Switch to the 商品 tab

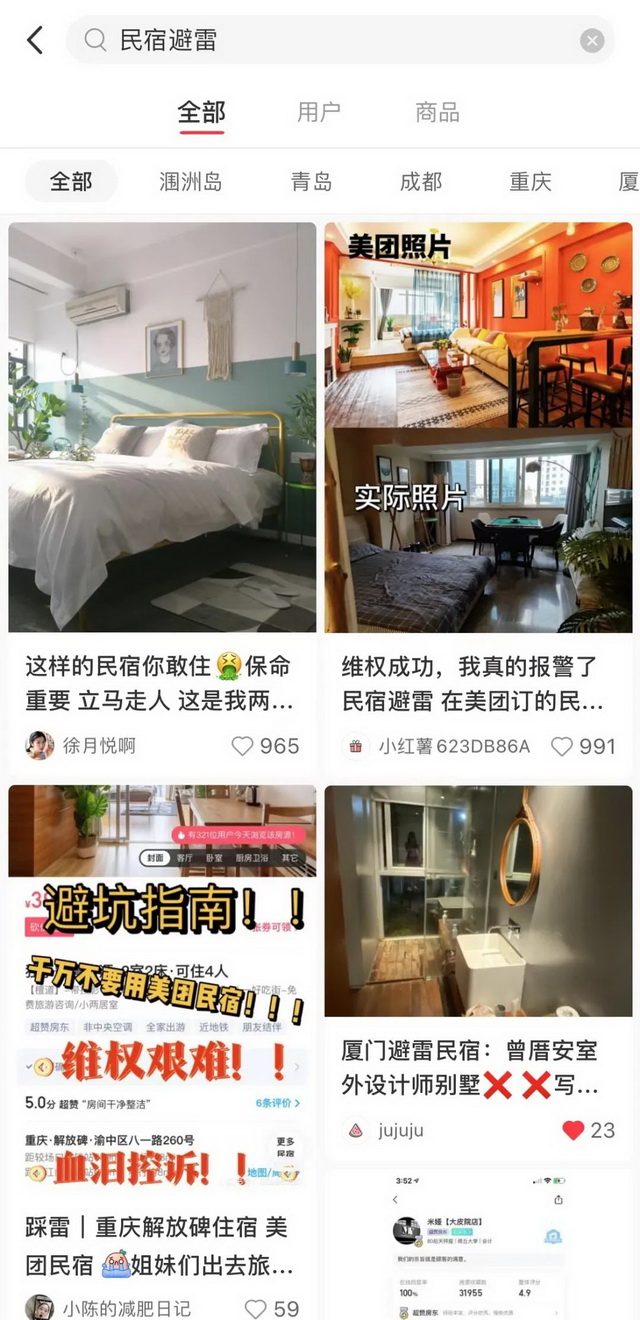(x=437, y=112)
